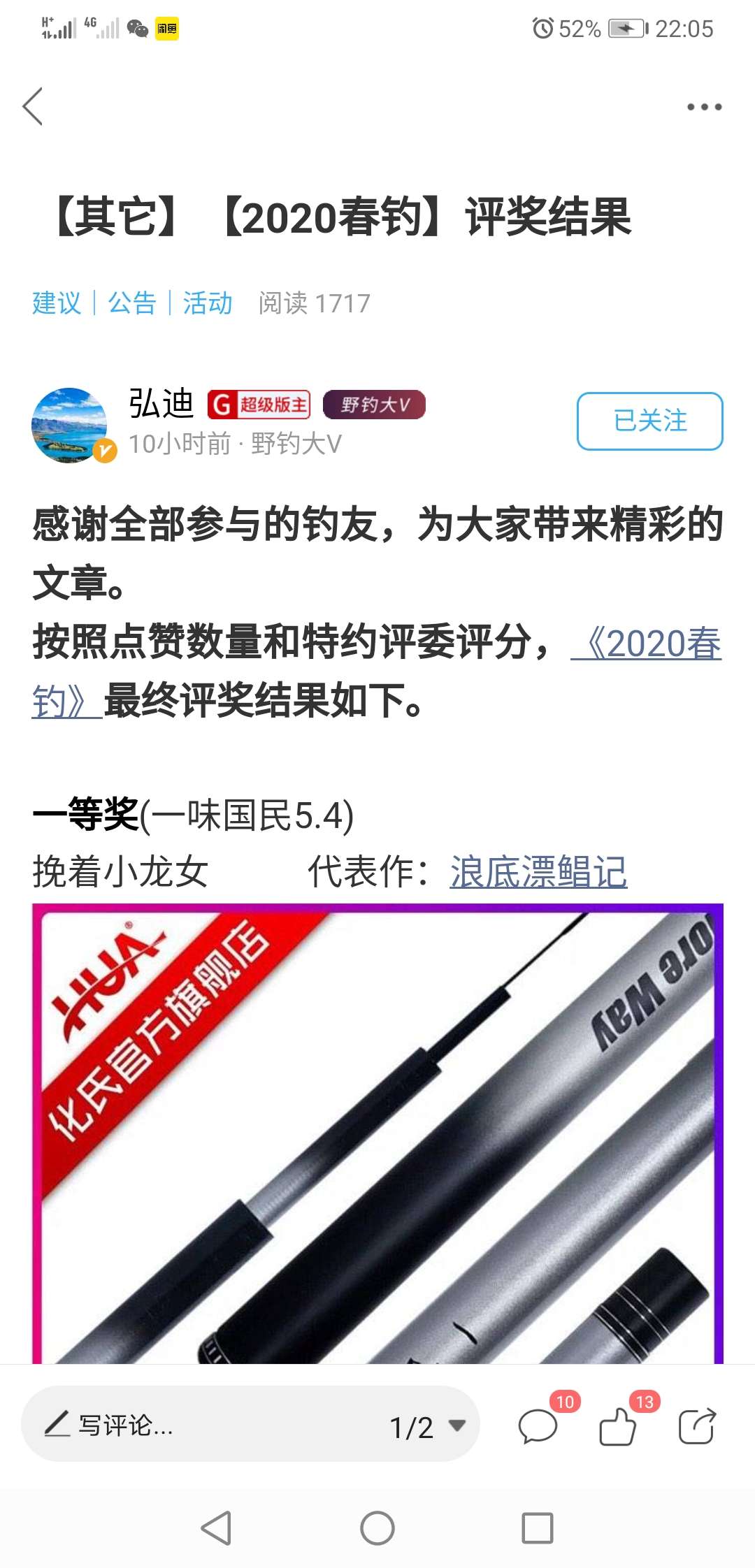The width and height of the screenshot is (755, 1568).
Task: Open the 公告 category link
Action: click(x=132, y=303)
